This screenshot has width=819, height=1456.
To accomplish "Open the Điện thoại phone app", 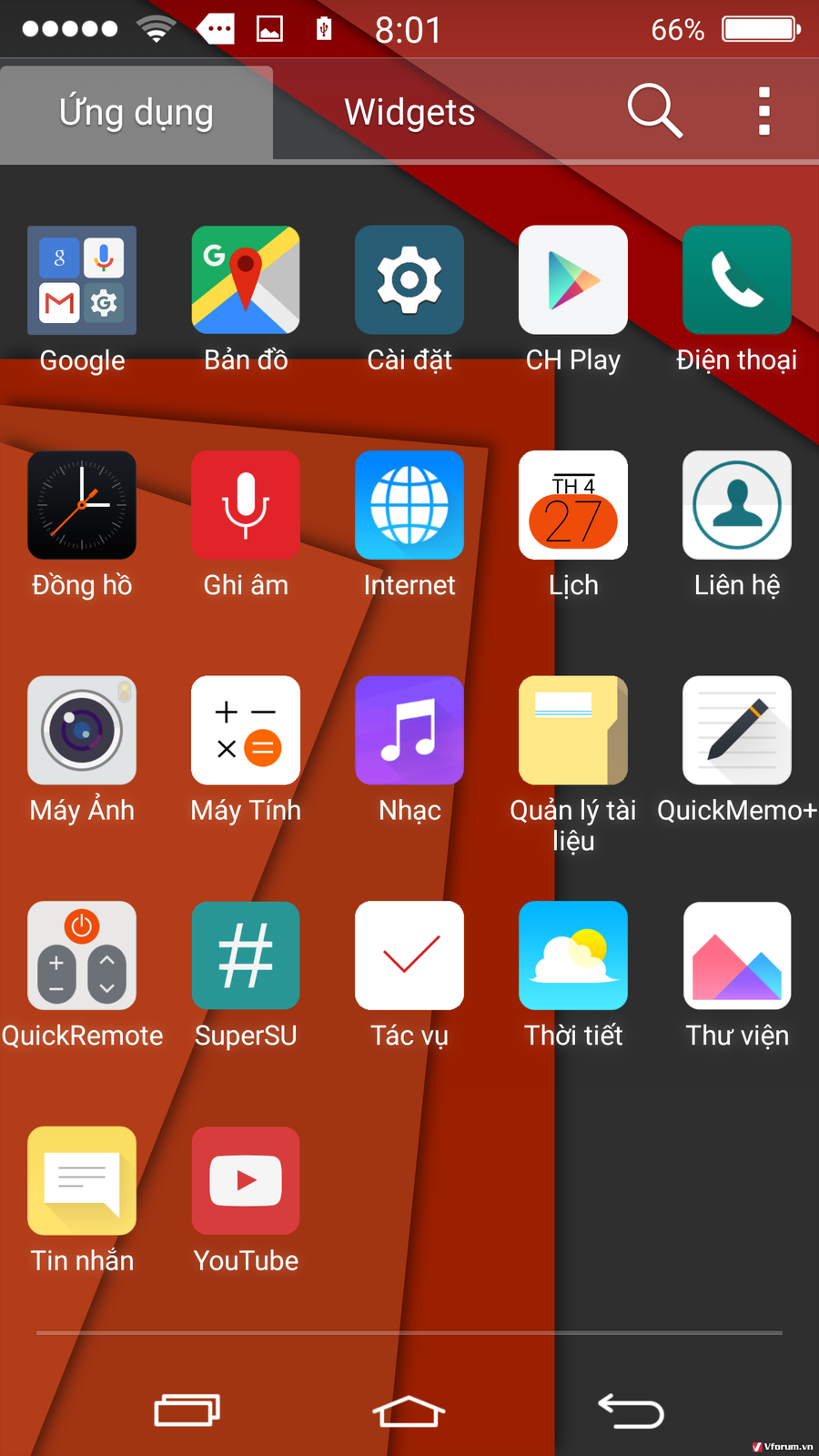I will coord(737,280).
